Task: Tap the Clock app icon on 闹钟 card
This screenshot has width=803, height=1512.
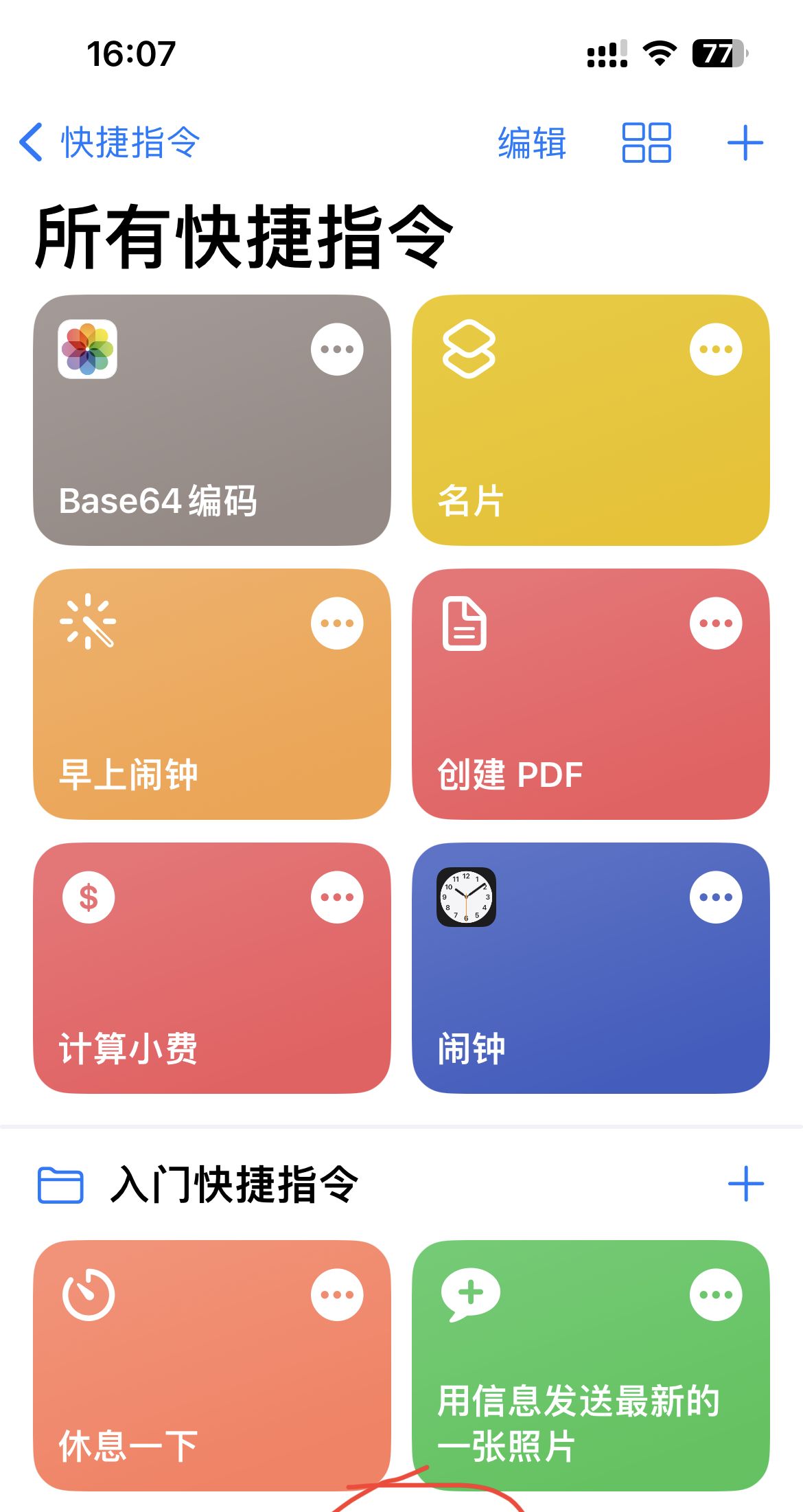Action: pos(465,896)
